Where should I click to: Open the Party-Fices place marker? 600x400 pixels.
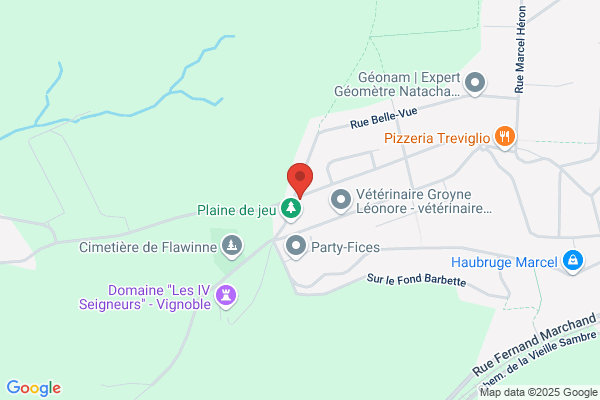[296, 247]
